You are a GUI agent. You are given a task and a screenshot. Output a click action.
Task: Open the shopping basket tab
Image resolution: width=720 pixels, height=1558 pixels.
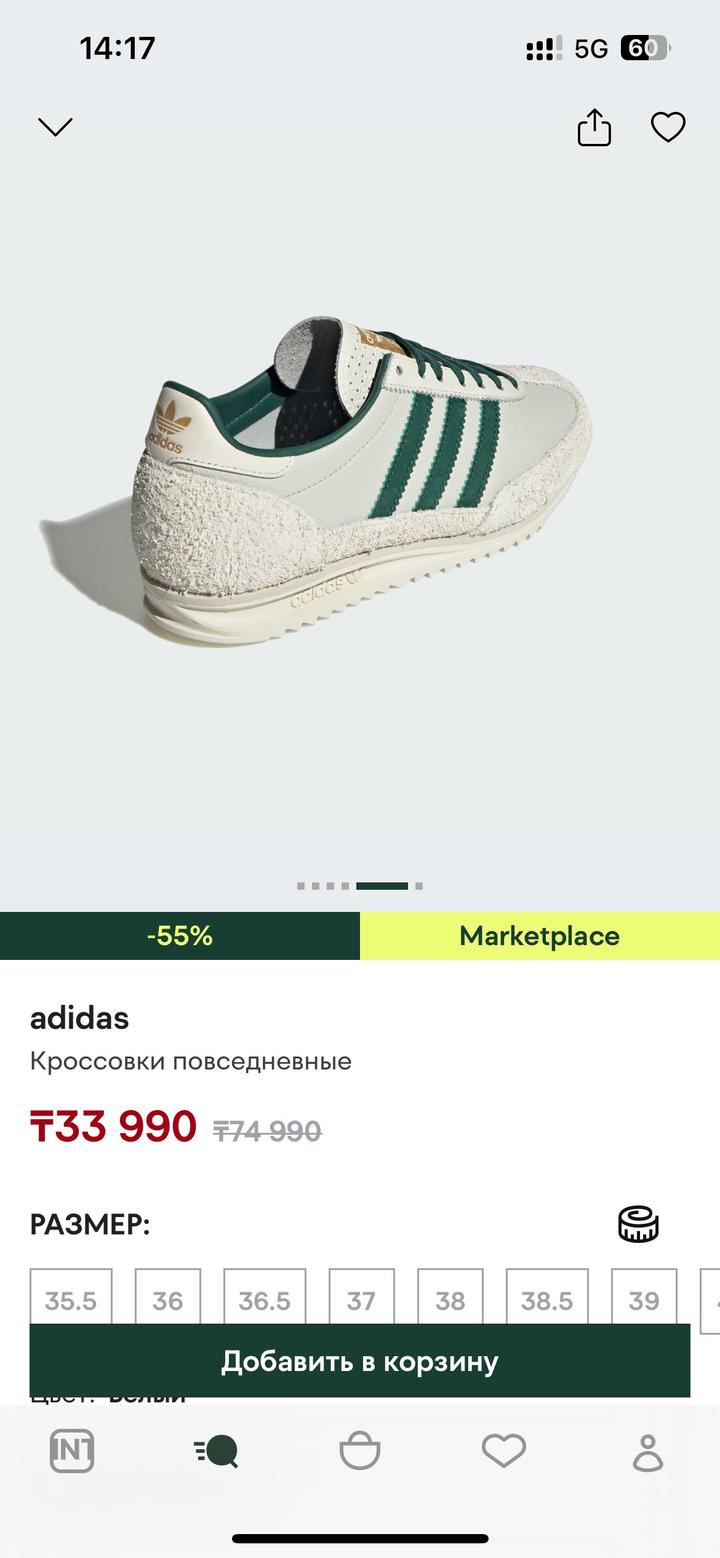[x=360, y=1450]
